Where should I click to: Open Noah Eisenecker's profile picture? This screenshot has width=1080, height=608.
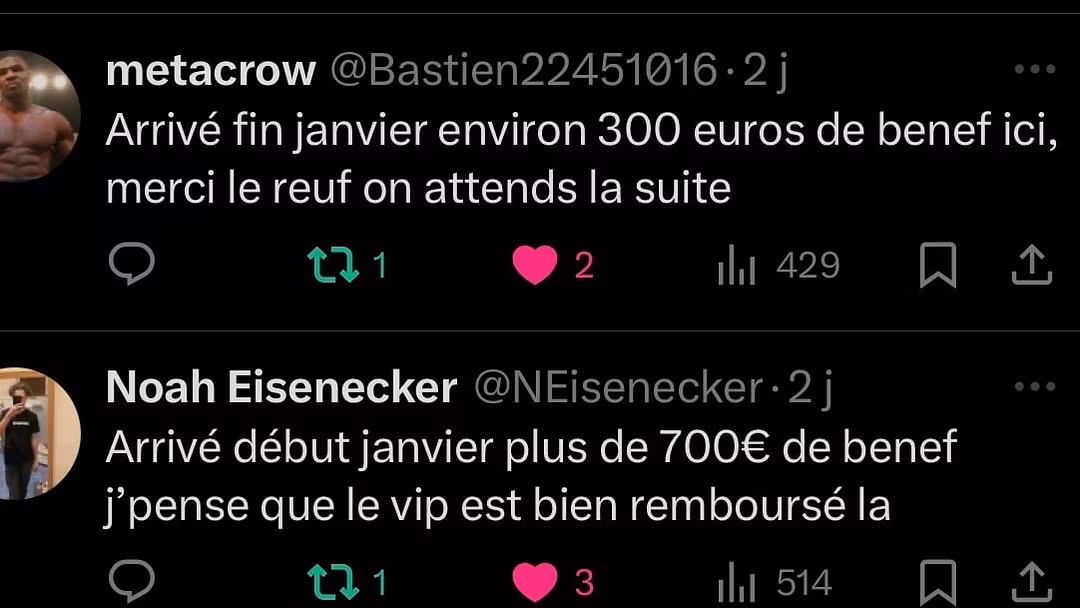click(x=32, y=432)
